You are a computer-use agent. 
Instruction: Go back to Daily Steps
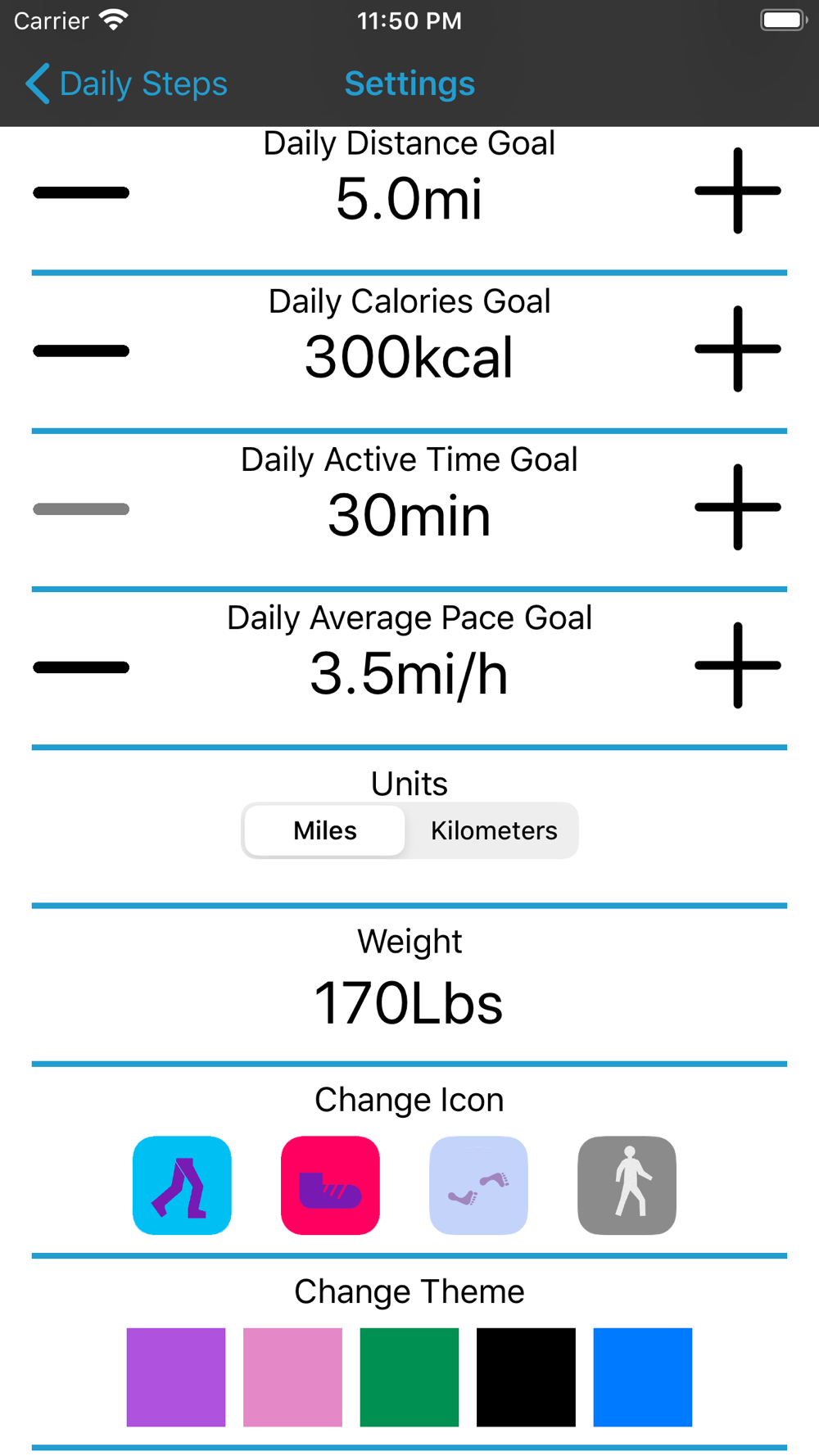pos(126,84)
